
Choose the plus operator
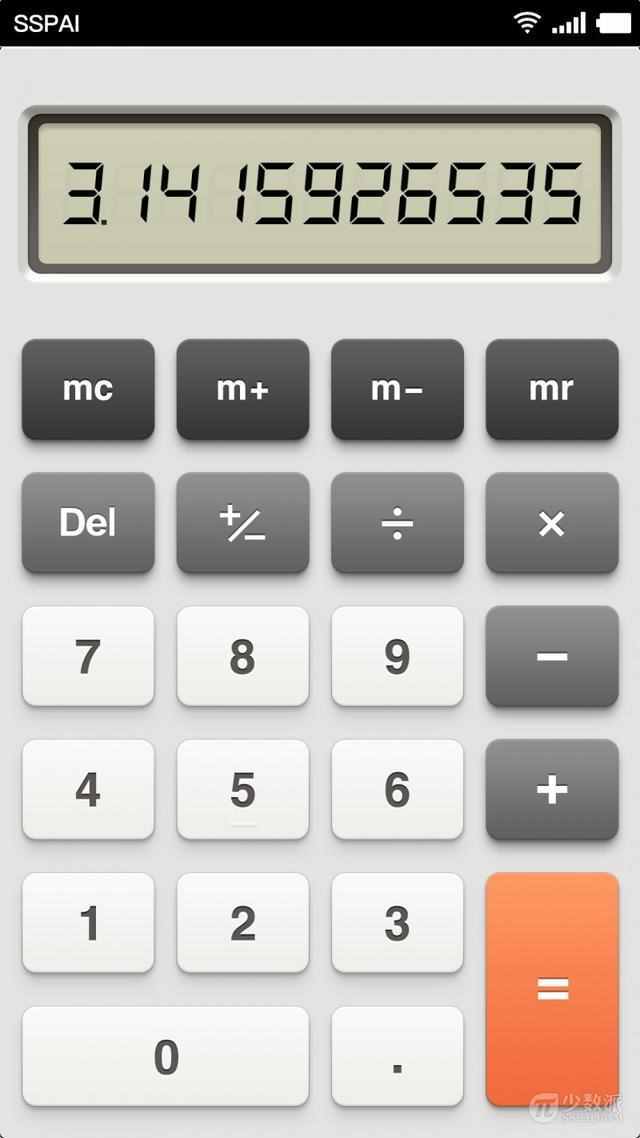[552, 789]
